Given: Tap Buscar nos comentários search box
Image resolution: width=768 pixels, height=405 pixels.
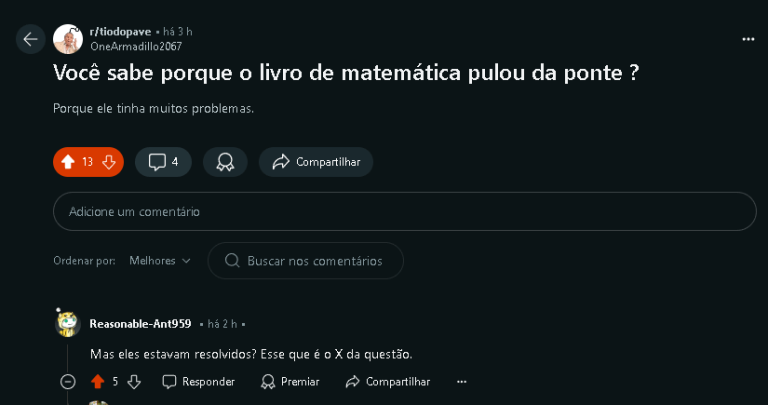Looking at the screenshot, I should point(305,261).
